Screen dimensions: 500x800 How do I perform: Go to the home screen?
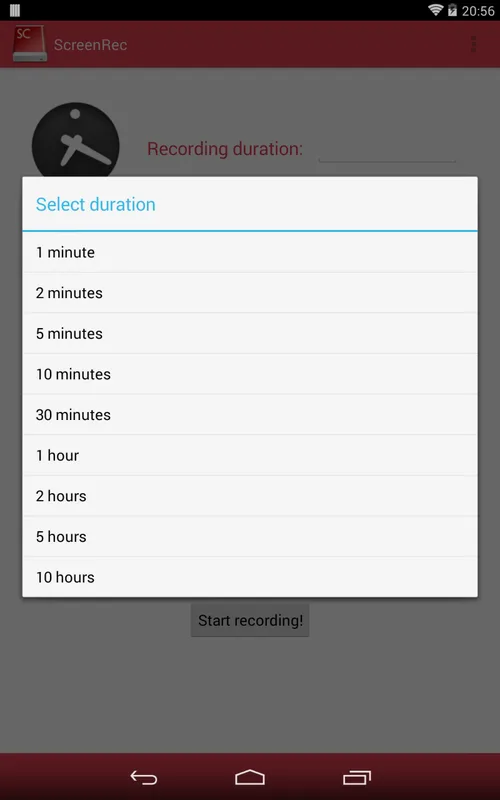250,778
